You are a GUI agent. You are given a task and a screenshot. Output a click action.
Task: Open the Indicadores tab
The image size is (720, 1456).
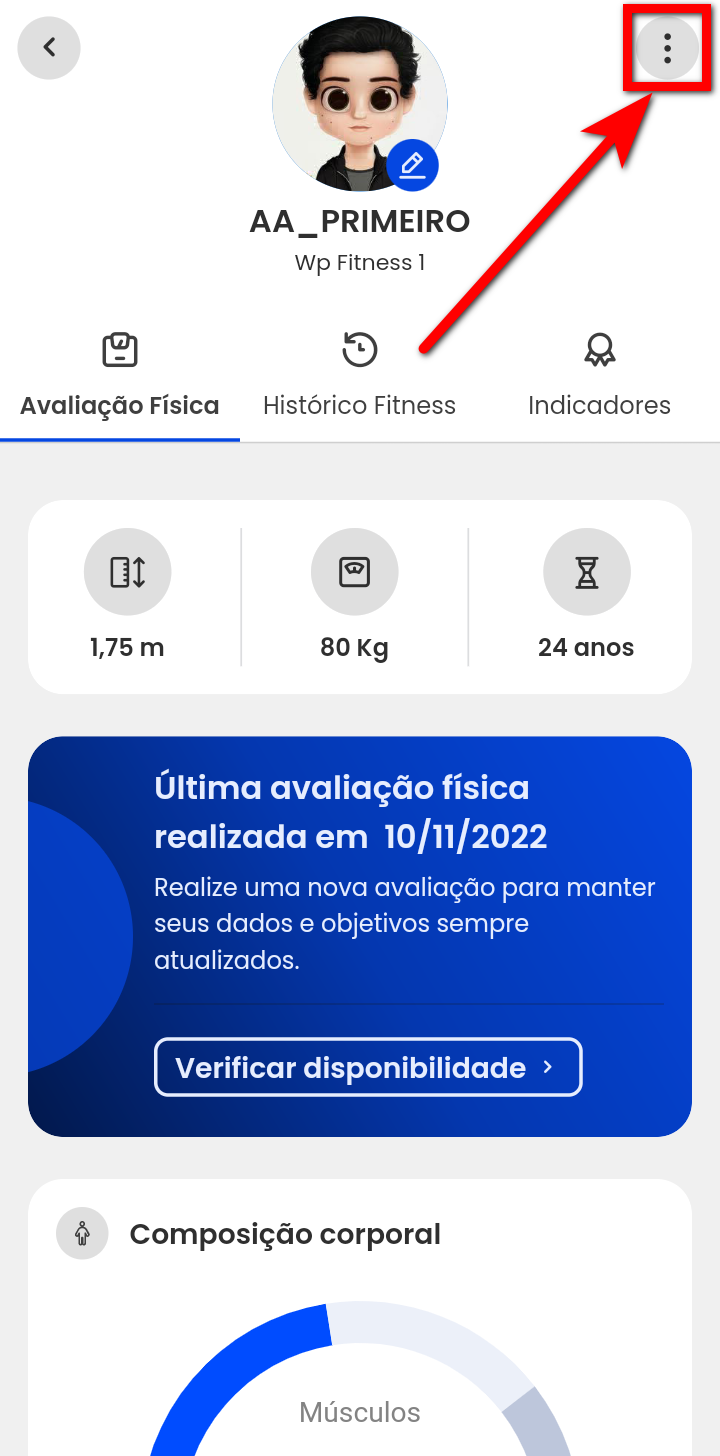599,378
